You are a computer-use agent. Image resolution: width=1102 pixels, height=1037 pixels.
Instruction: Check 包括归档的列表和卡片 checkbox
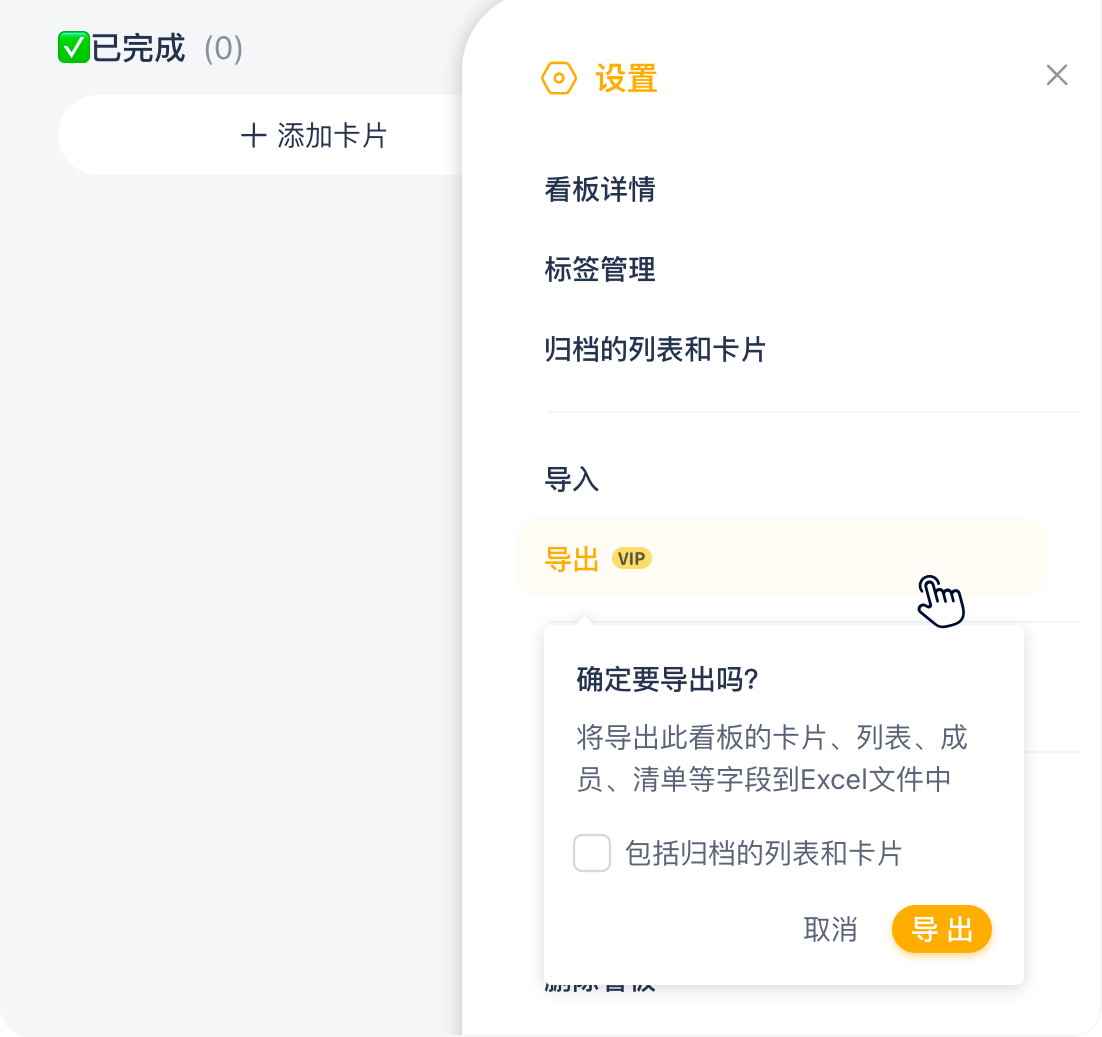click(592, 854)
